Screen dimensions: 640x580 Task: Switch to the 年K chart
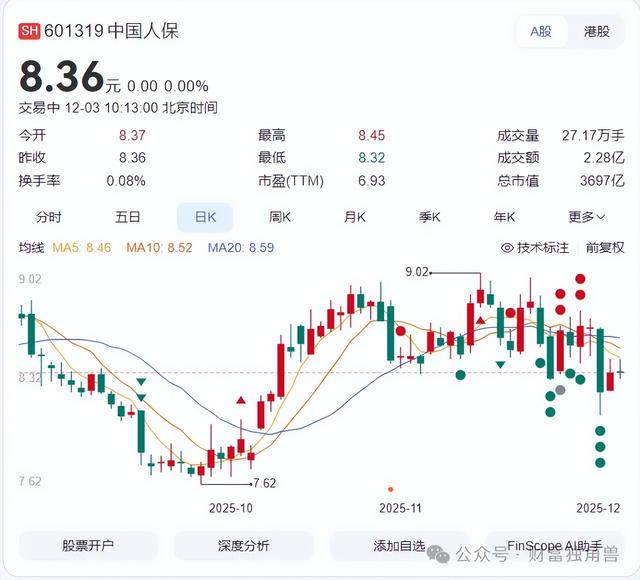(x=504, y=217)
